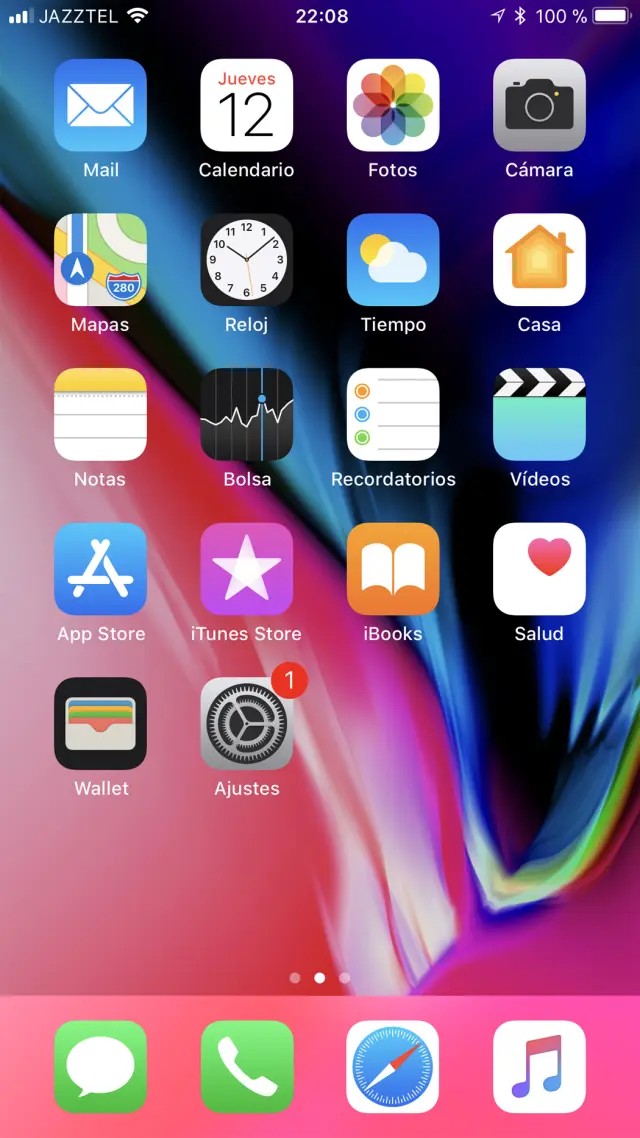Screen dimensions: 640x1138
Task: Open Notas
Action: pos(100,414)
